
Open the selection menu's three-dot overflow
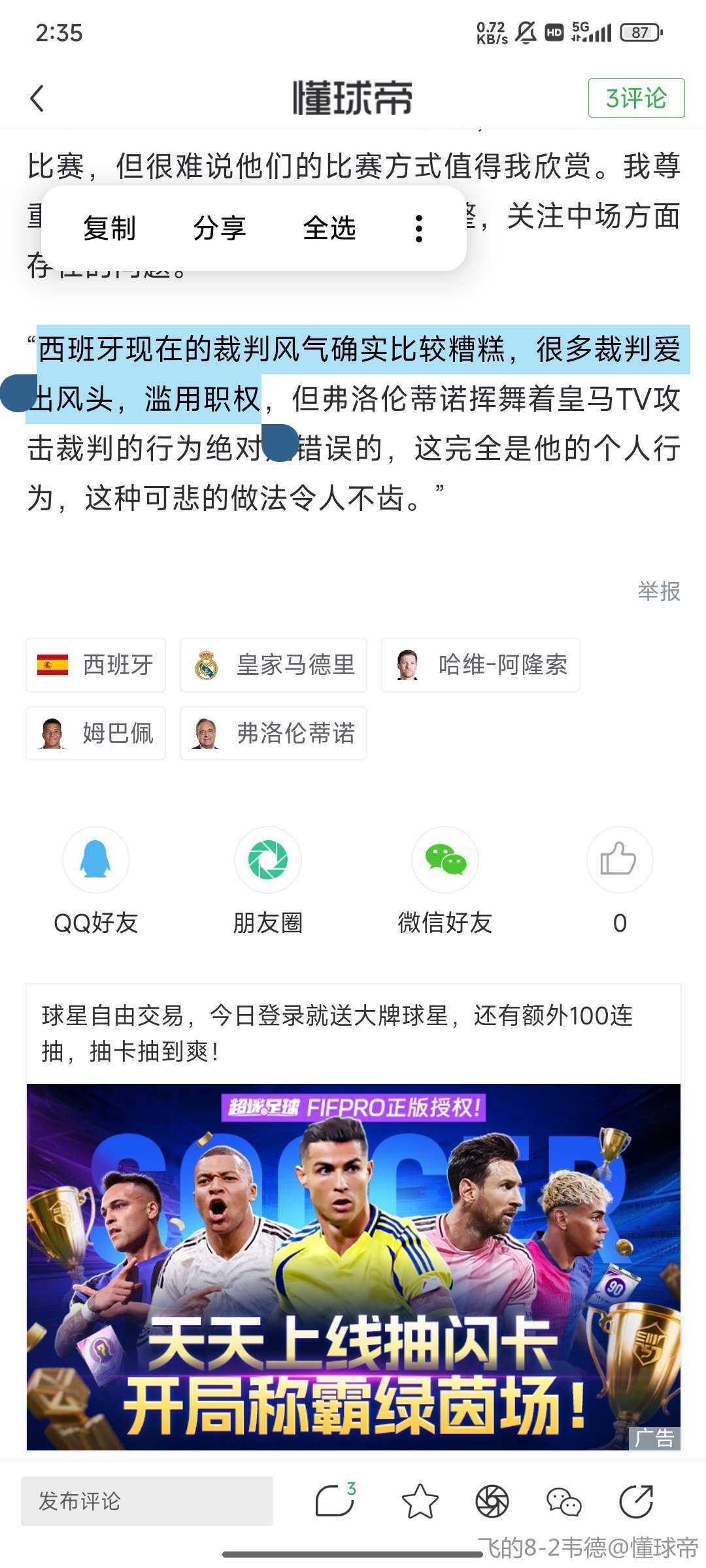pos(419,229)
